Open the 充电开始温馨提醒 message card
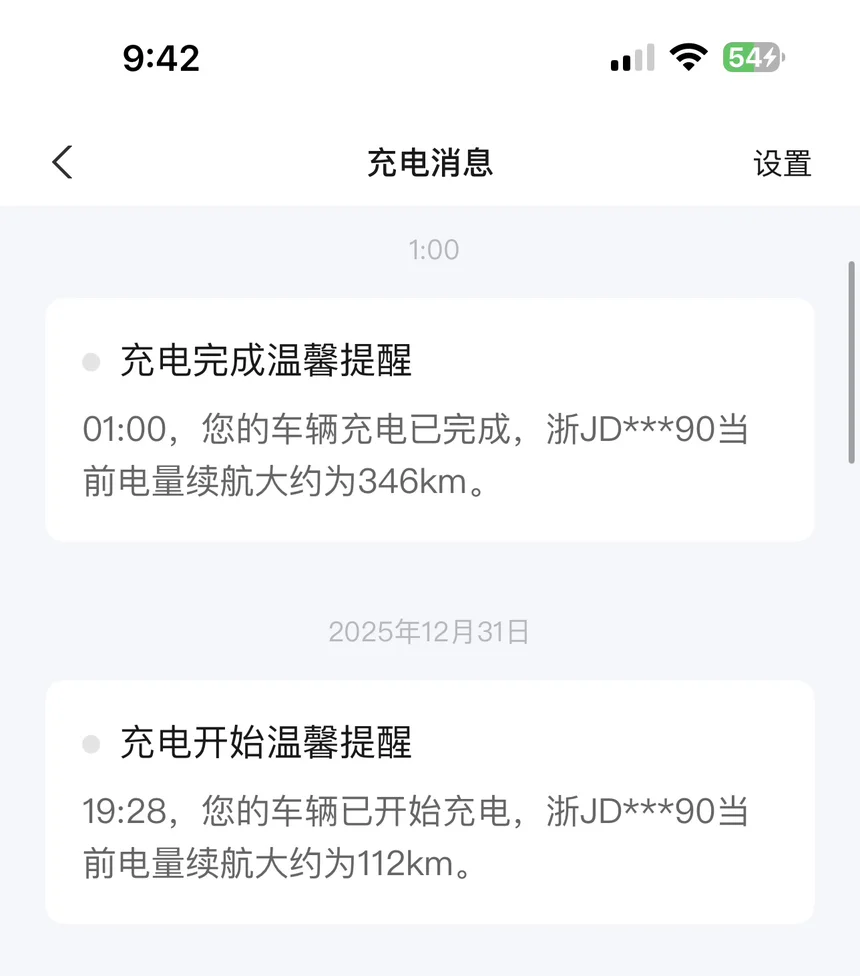Viewport: 860px width, 976px height. [x=429, y=802]
